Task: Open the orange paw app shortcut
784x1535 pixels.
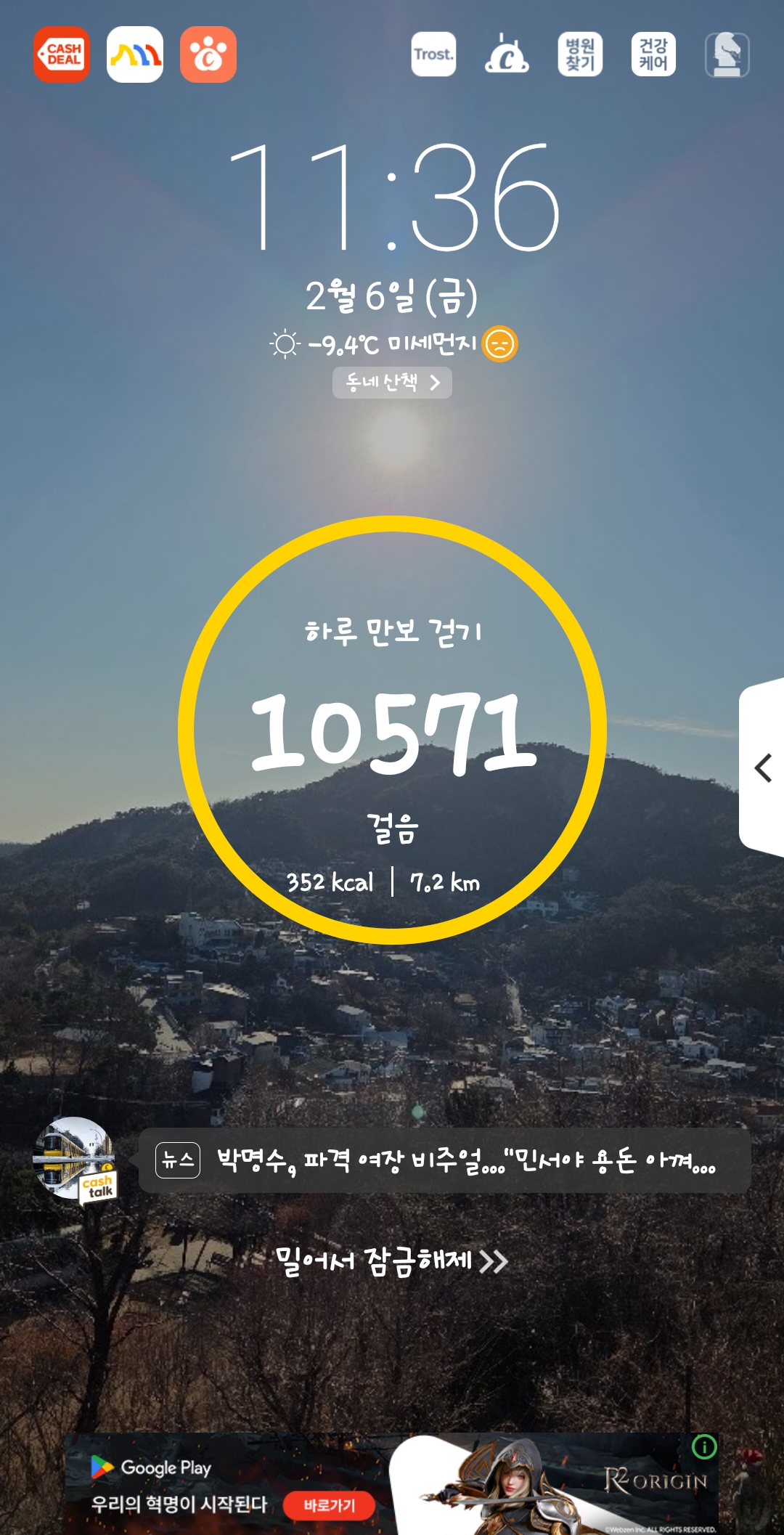Action: (x=208, y=54)
